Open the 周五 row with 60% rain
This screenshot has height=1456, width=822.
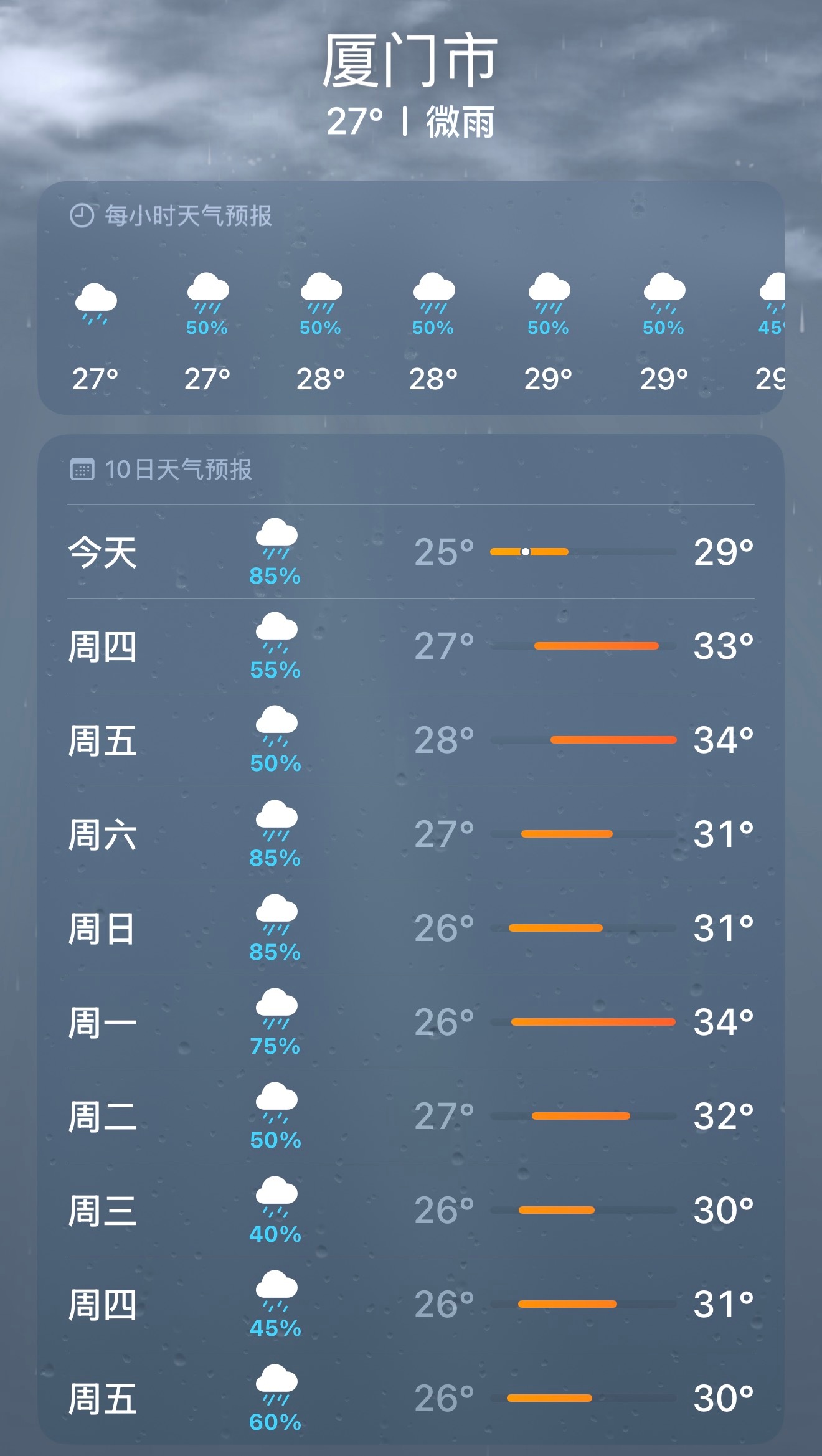(x=410, y=1397)
